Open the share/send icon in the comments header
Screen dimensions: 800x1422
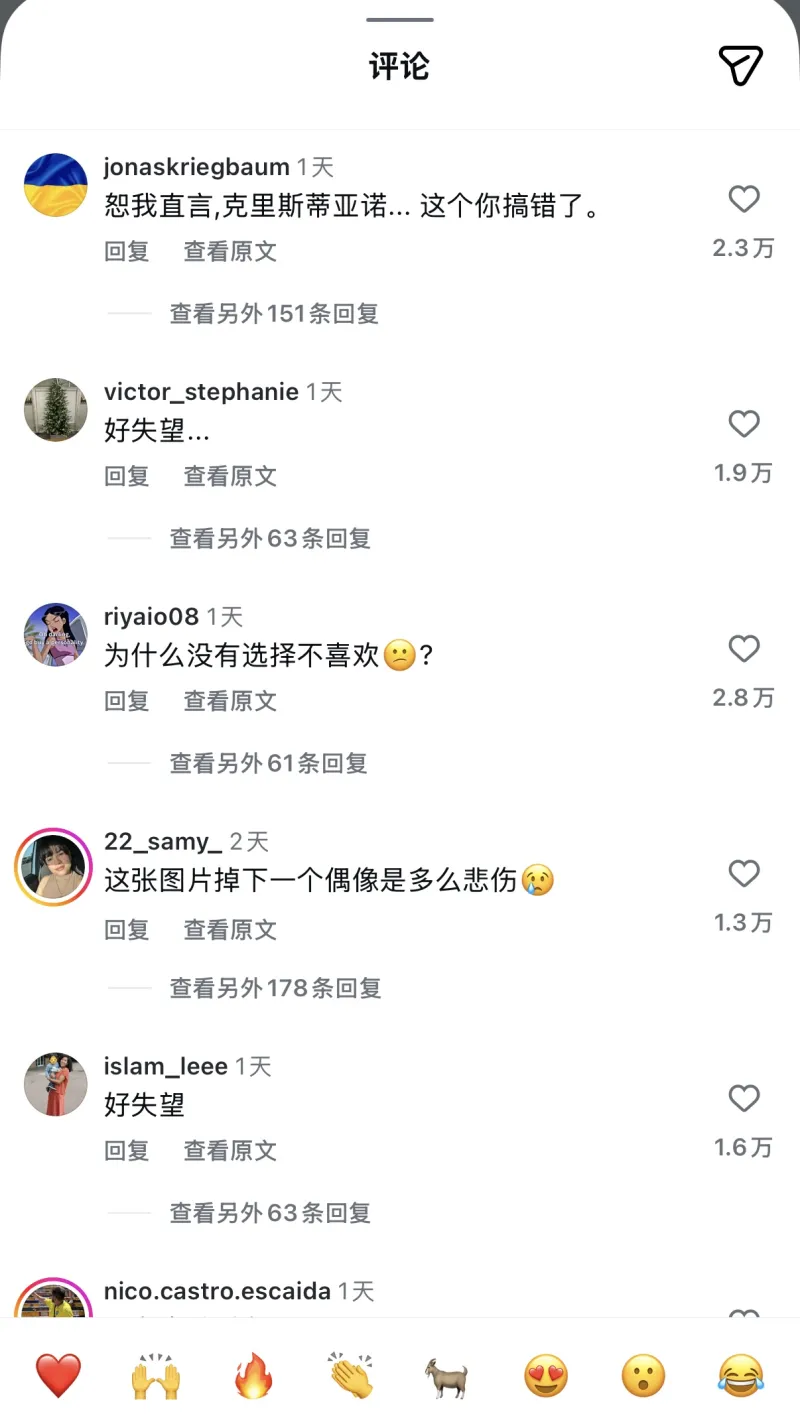740,66
